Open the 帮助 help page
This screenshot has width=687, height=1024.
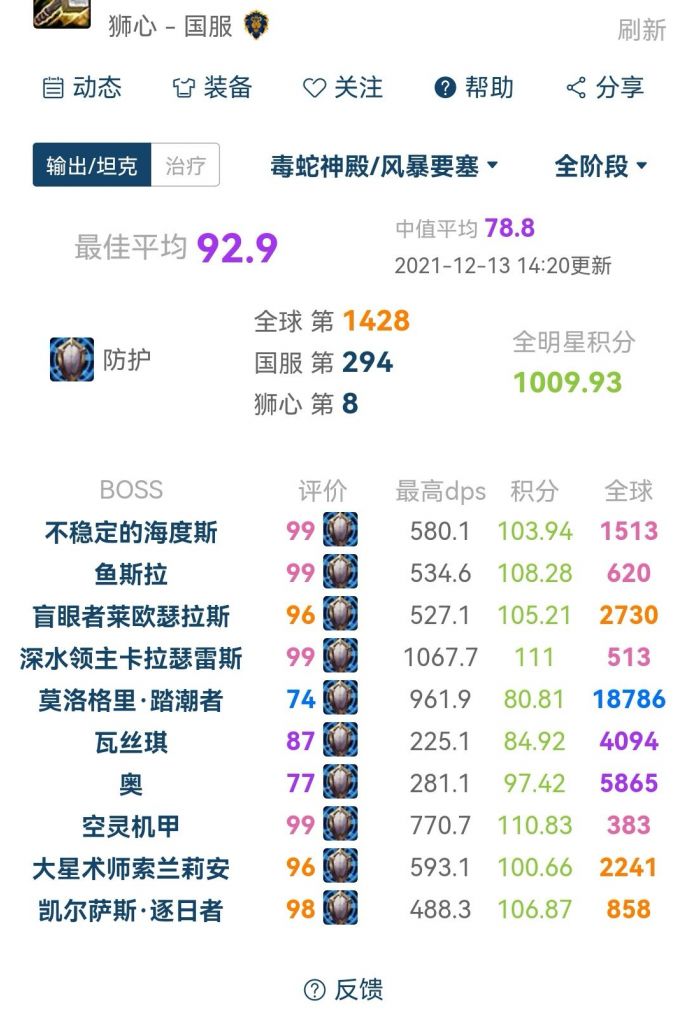(x=474, y=88)
